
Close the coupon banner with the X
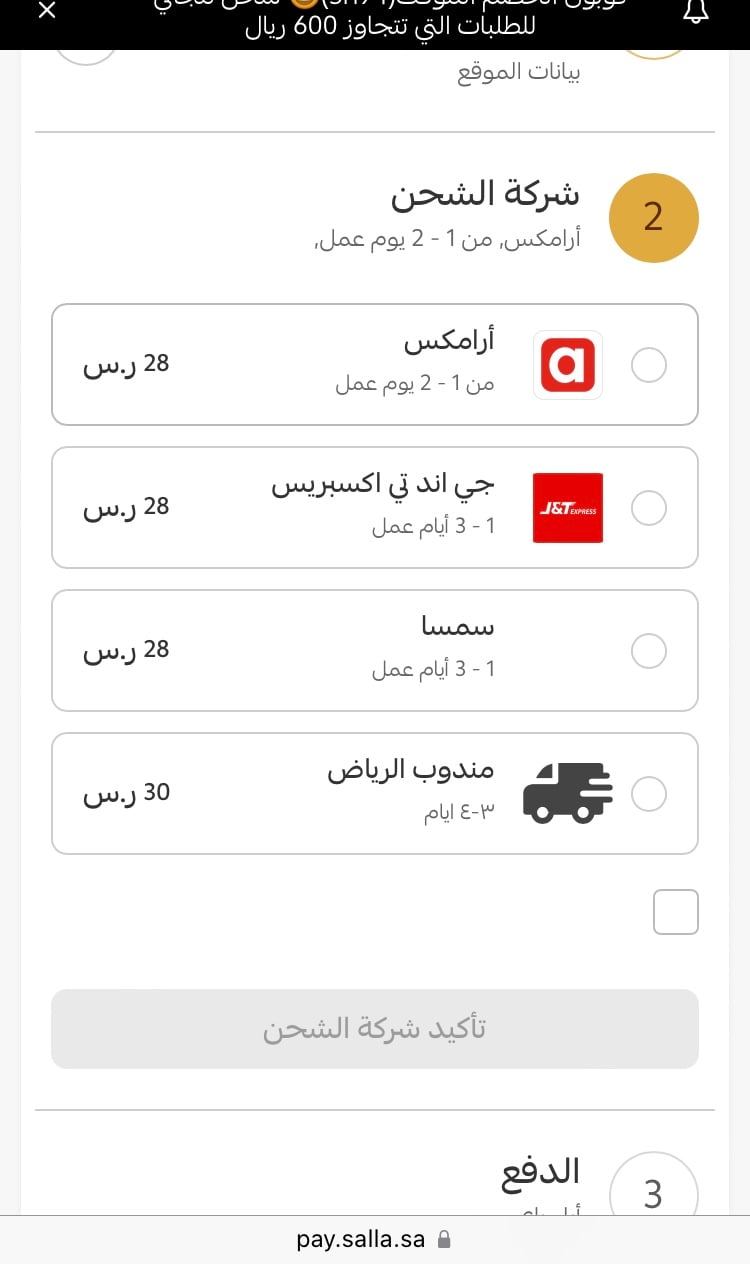click(x=46, y=11)
